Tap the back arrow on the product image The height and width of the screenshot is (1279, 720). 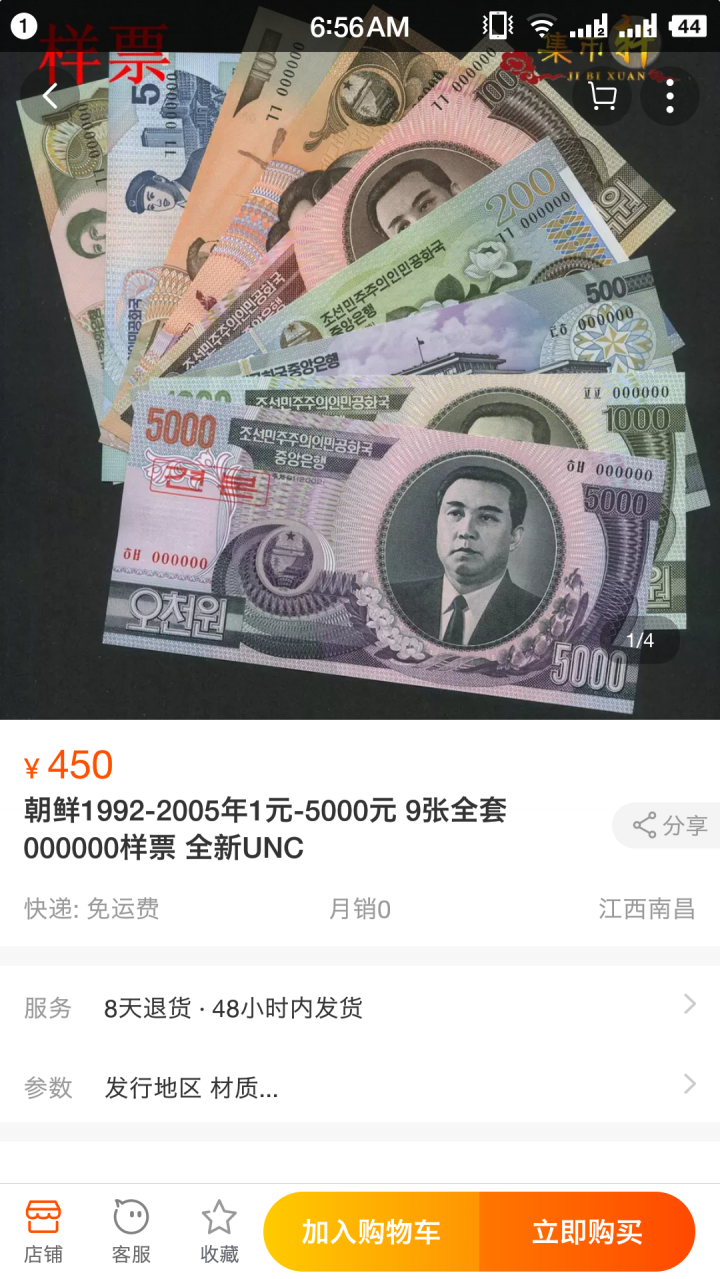(48, 96)
